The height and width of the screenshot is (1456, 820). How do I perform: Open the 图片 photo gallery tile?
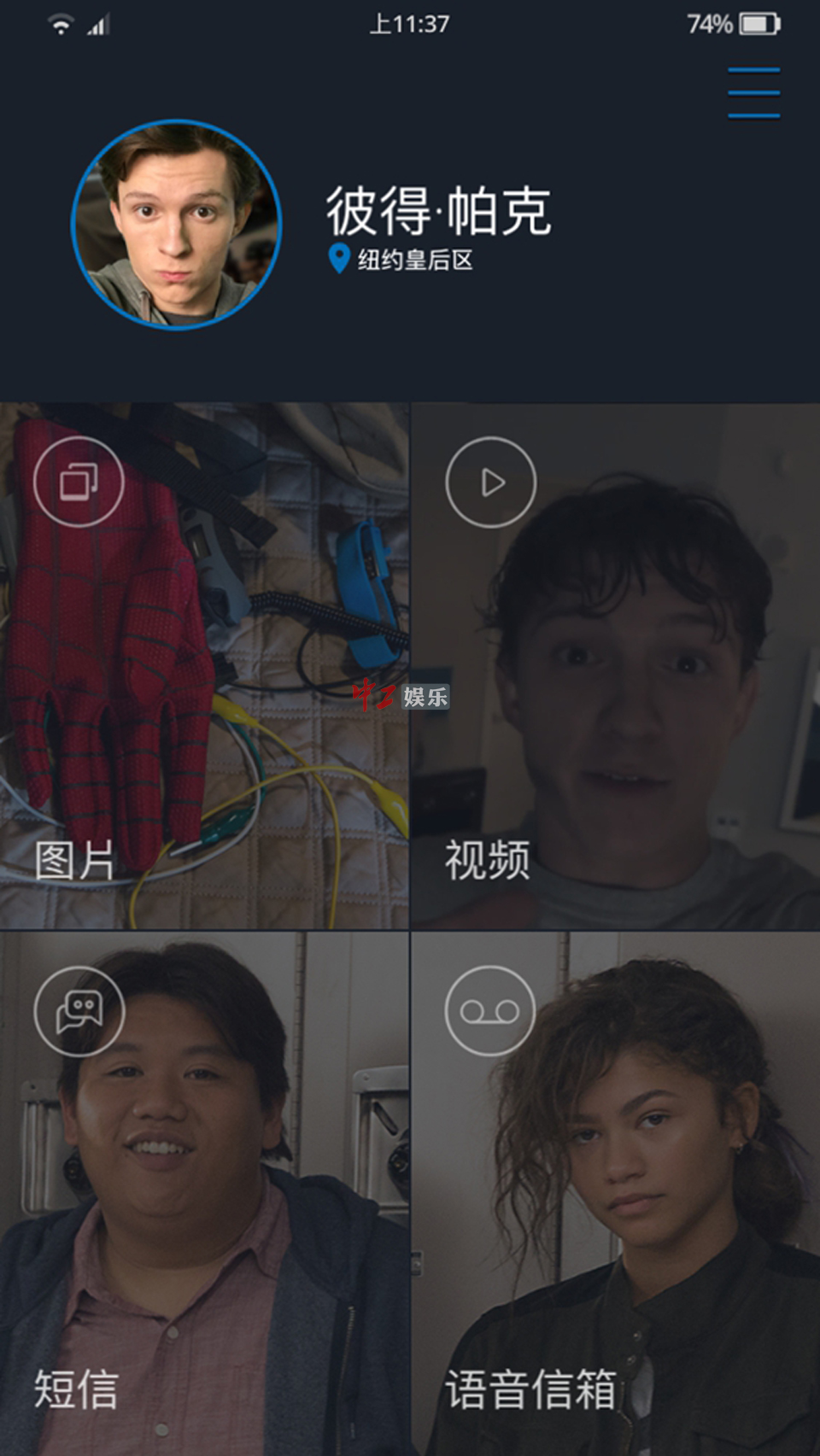pos(204,666)
